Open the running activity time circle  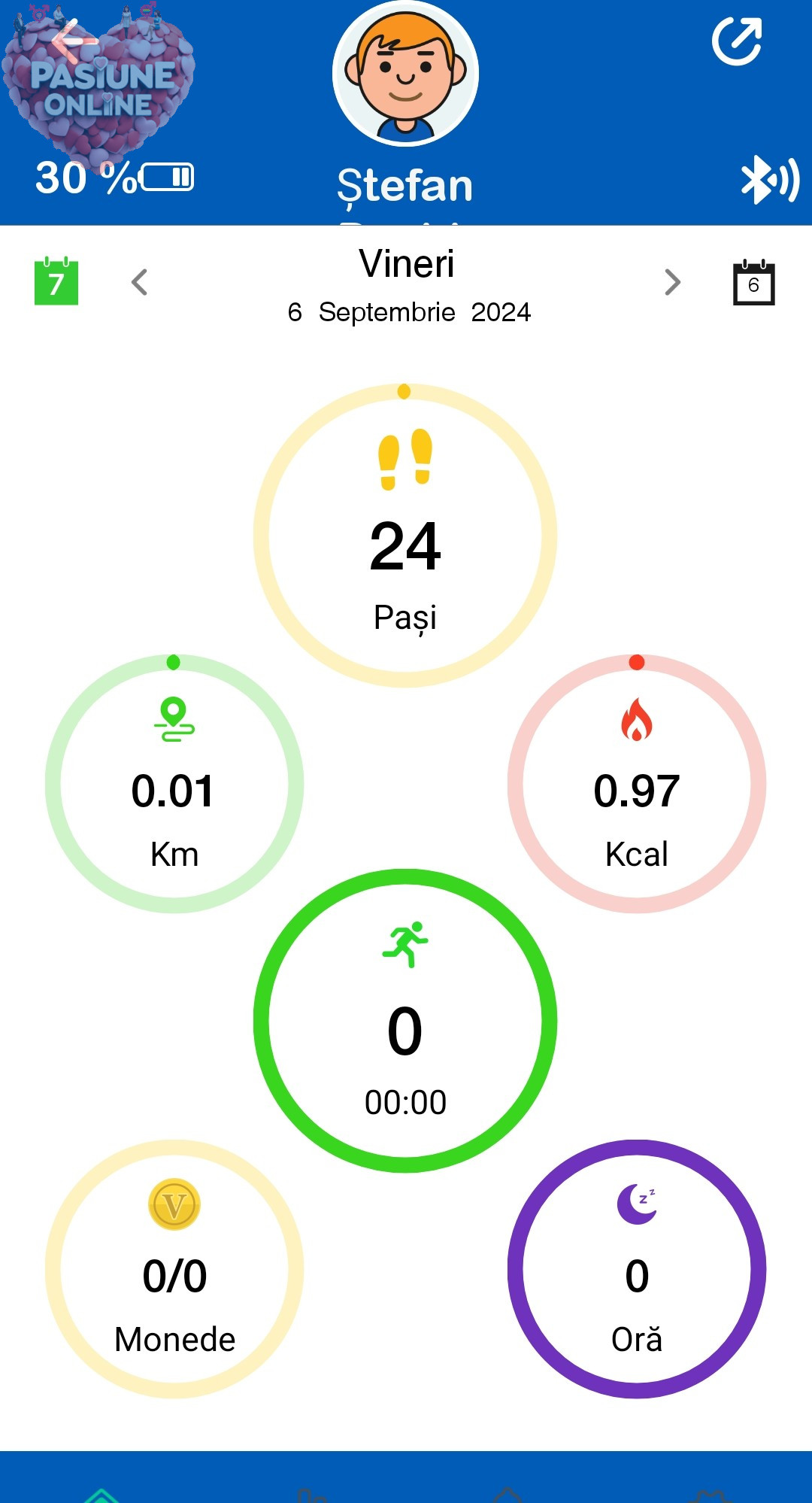tap(405, 1021)
